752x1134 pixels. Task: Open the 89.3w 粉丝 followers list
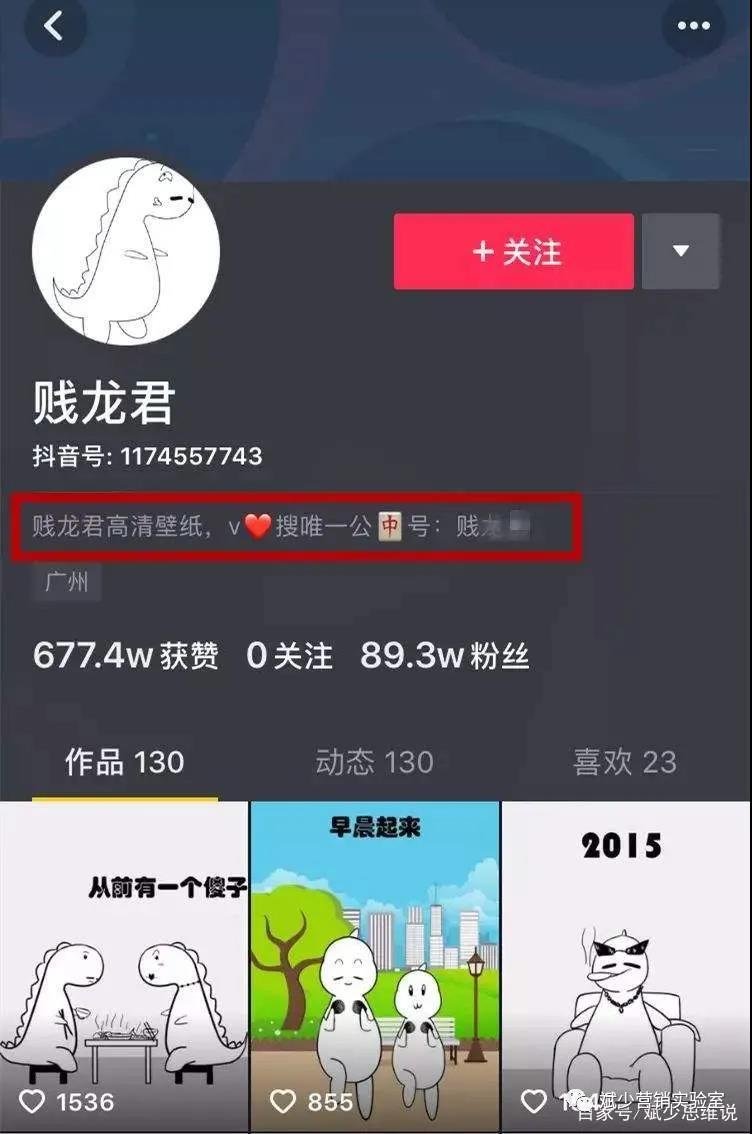click(445, 656)
